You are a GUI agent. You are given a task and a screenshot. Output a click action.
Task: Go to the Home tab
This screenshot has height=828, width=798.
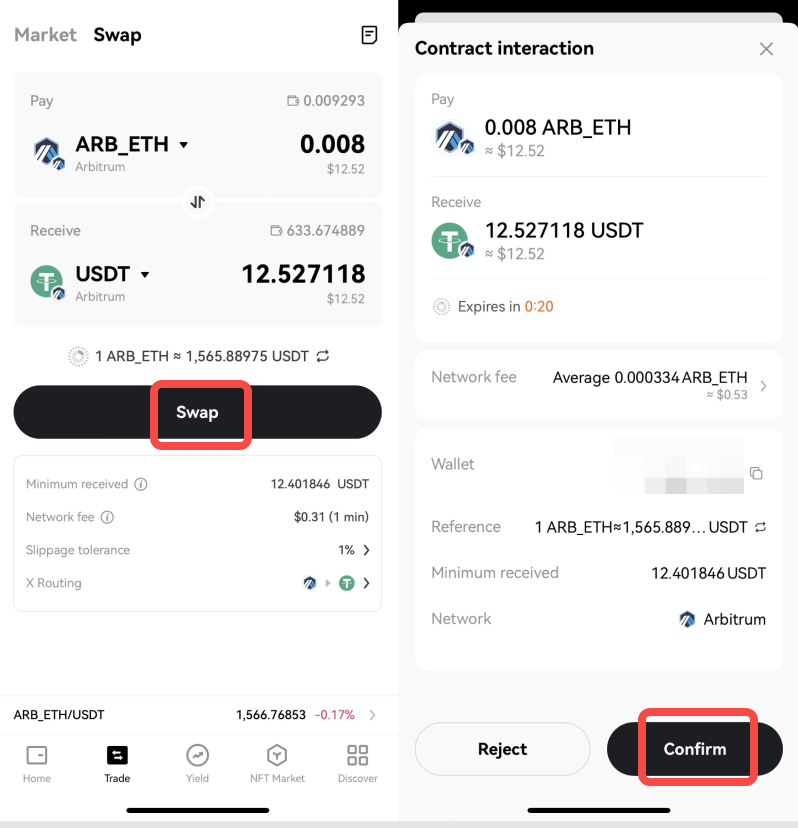[37, 764]
